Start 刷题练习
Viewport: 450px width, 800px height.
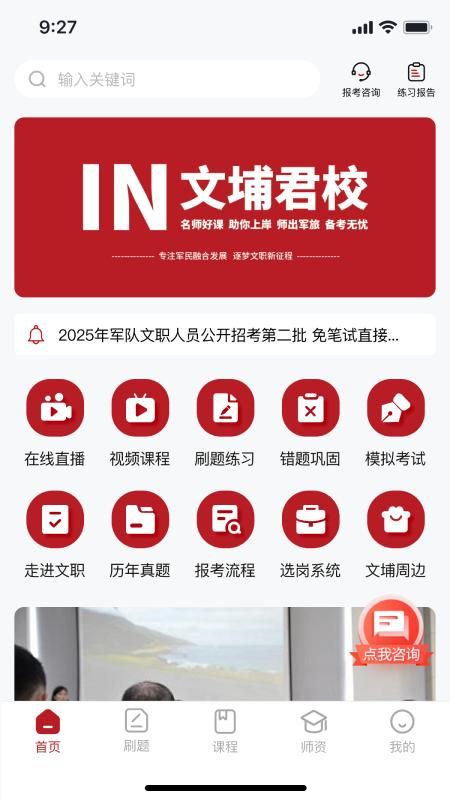tap(225, 423)
